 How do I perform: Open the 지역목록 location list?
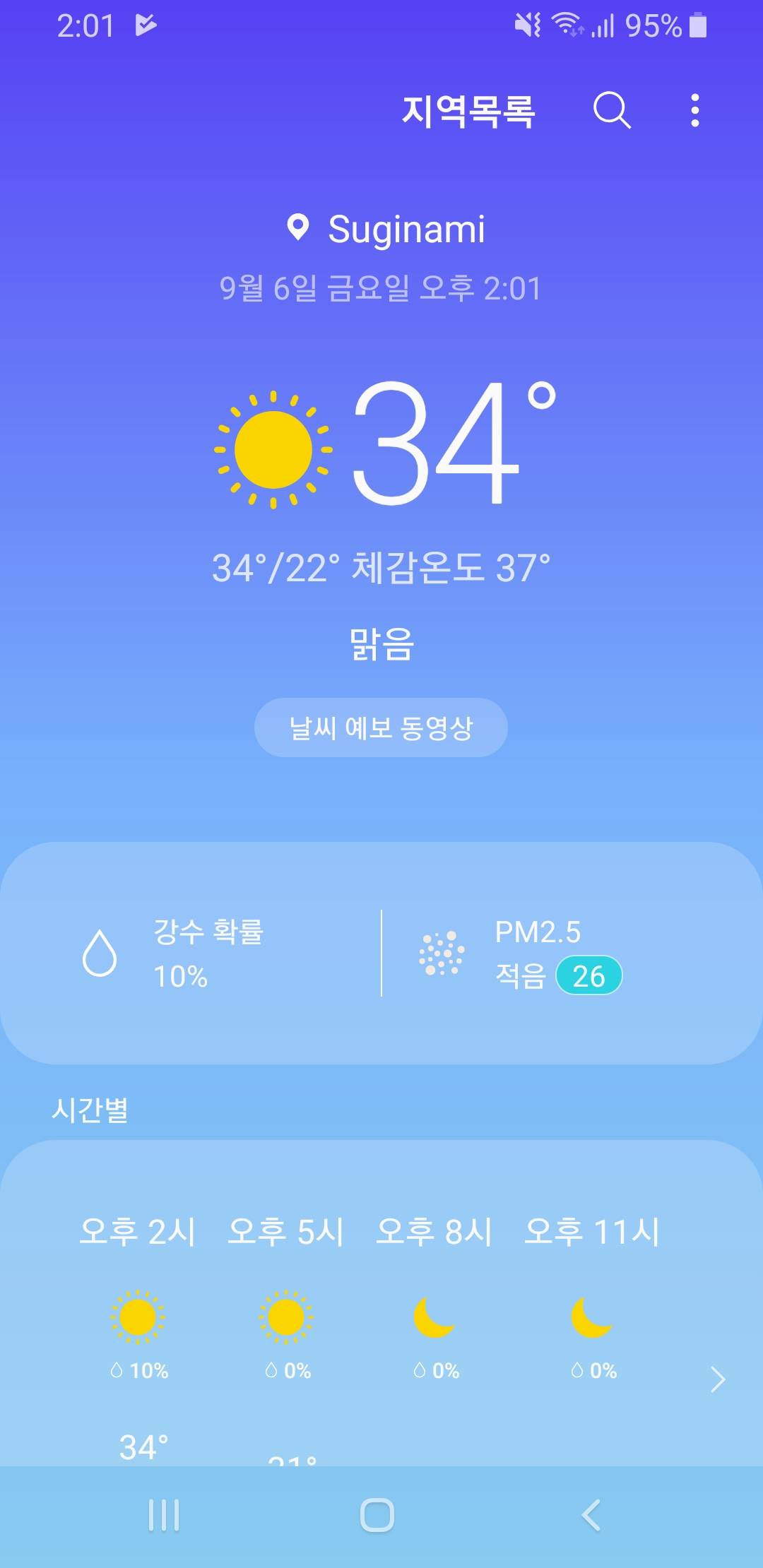tap(468, 111)
